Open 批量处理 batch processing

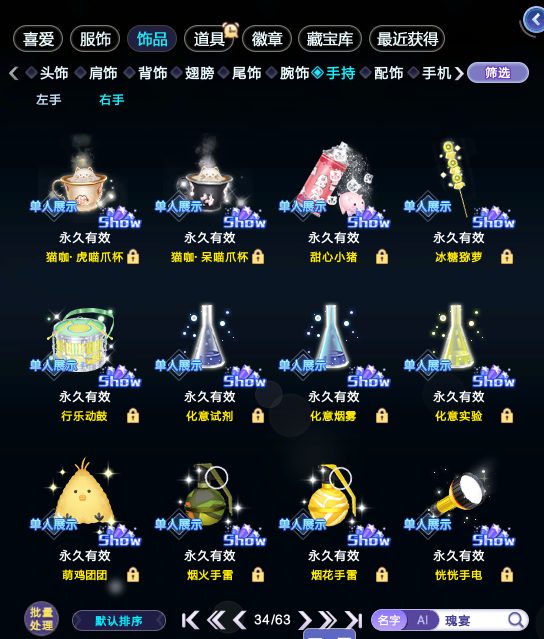coord(41,619)
